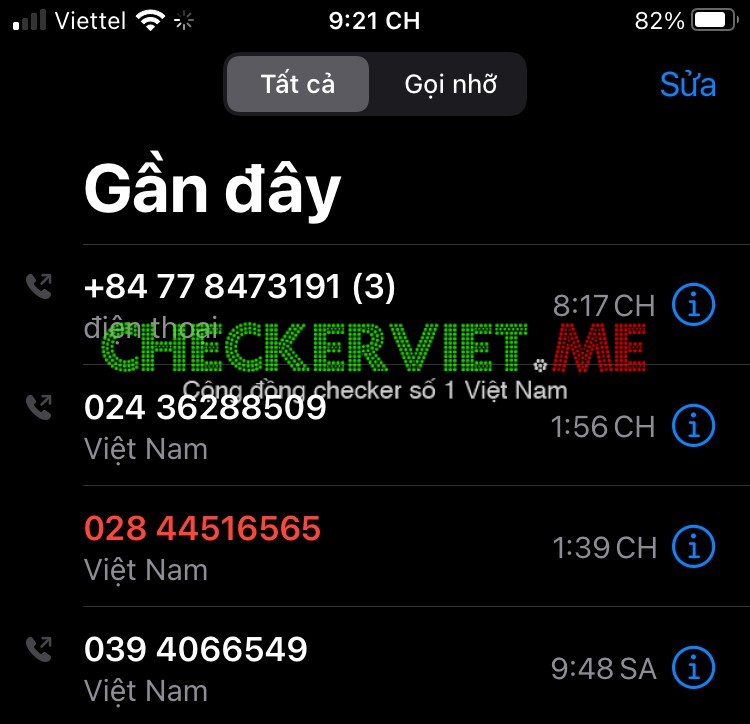Tap Sửa to edit recents
Viewport: 750px width, 724px height.
(688, 84)
